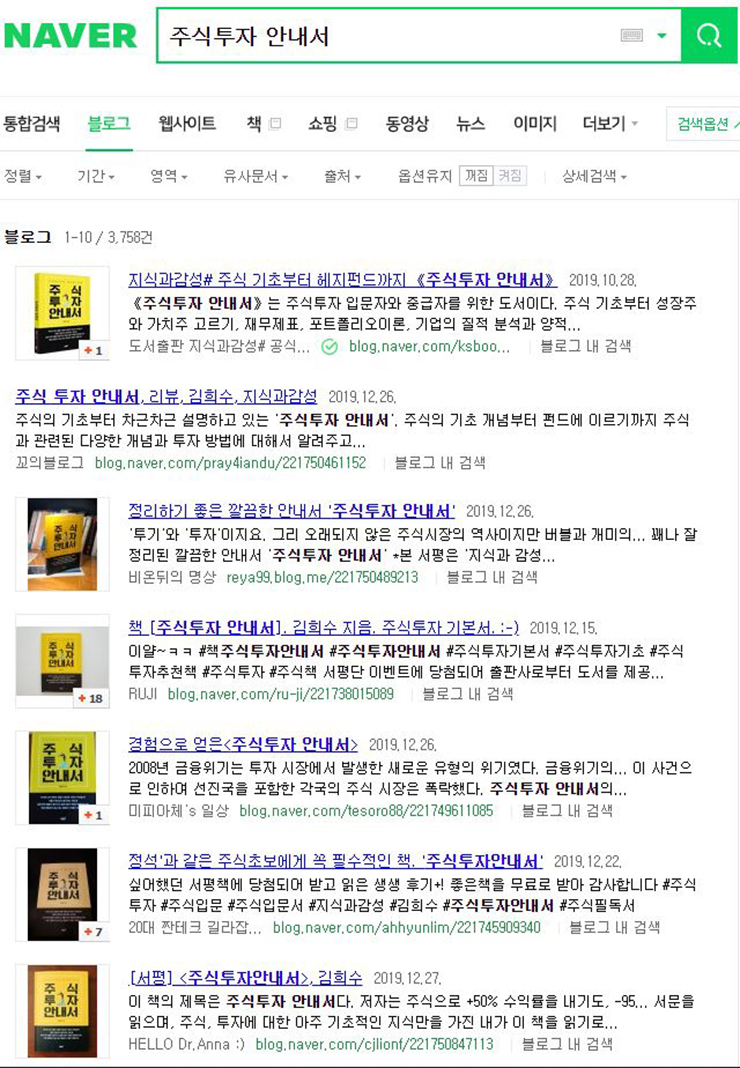Tap the green search magnifier button
The height and width of the screenshot is (1068, 740).
(x=709, y=36)
